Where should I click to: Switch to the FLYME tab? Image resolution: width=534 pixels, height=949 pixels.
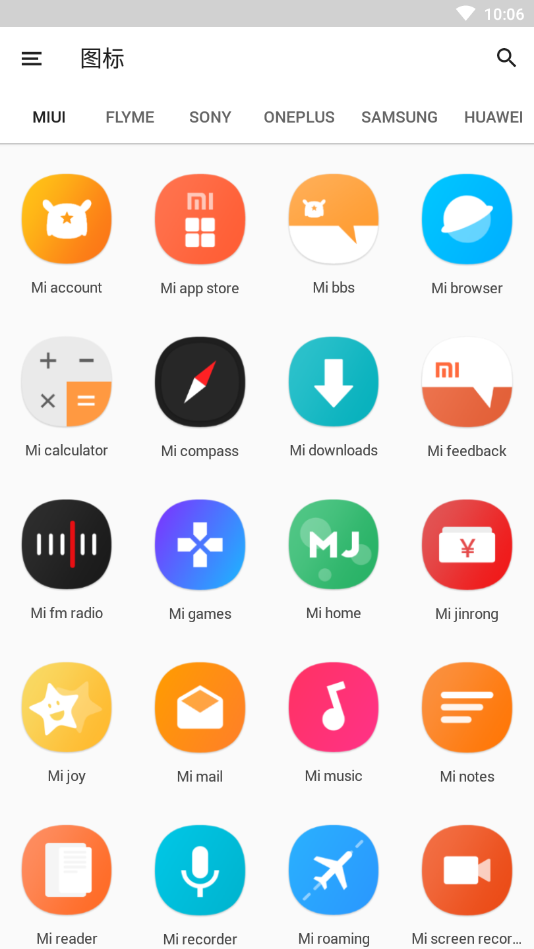pos(130,117)
